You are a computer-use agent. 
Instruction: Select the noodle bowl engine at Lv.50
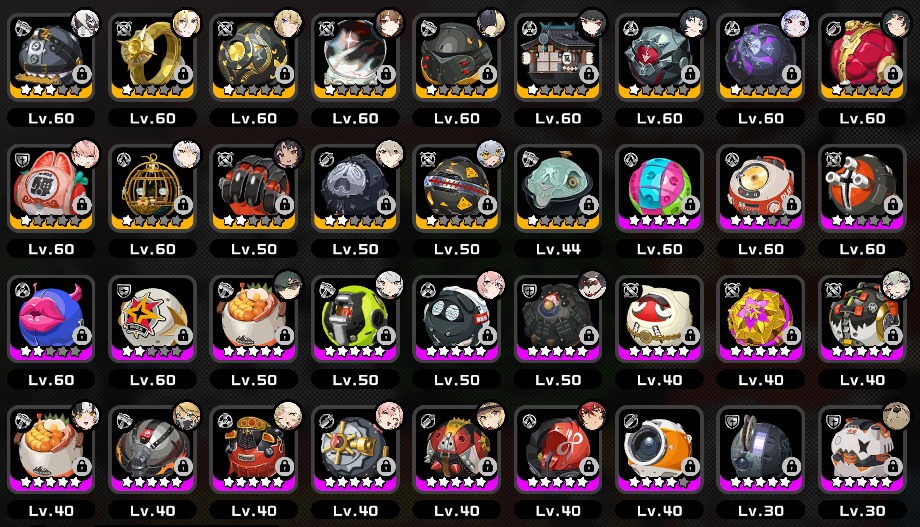(253, 318)
